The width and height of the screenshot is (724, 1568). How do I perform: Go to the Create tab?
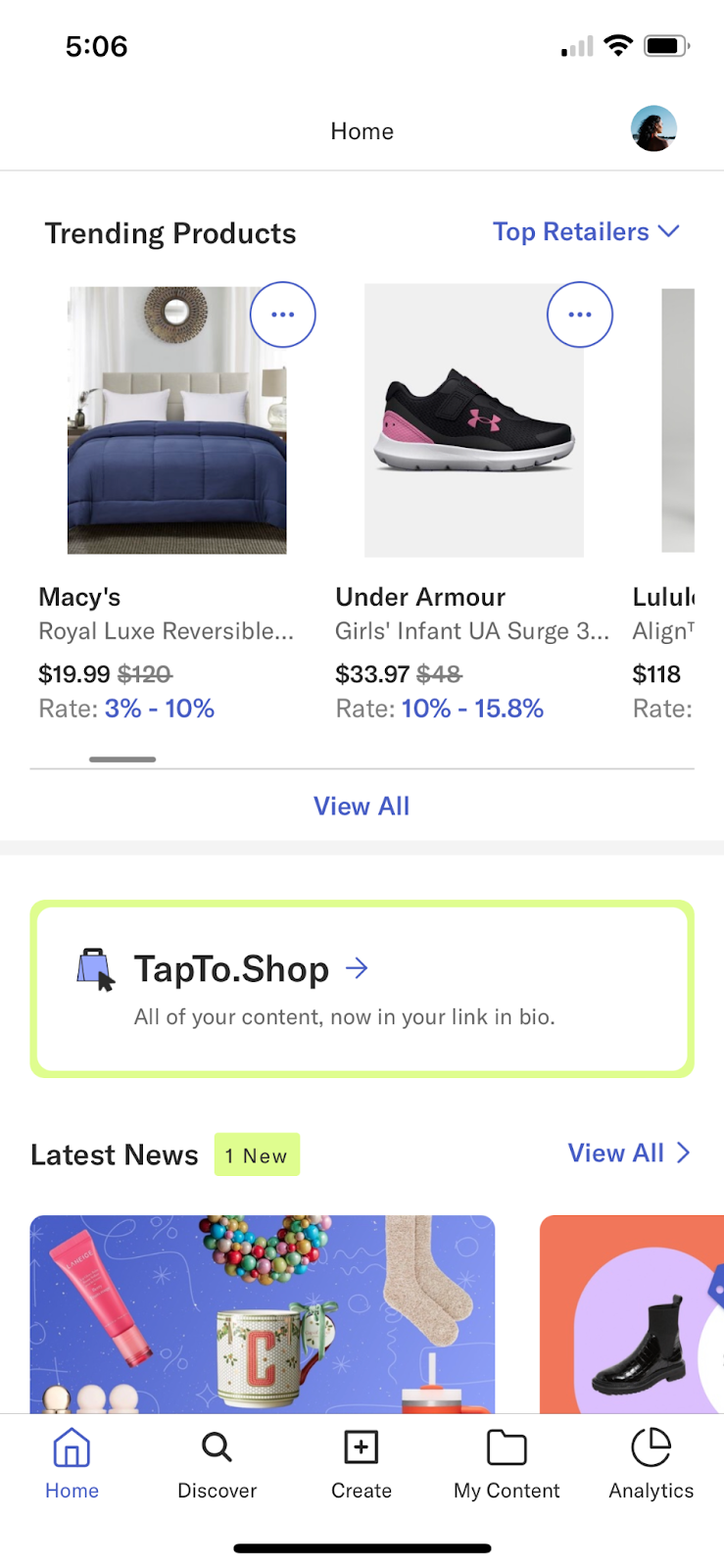click(362, 1464)
